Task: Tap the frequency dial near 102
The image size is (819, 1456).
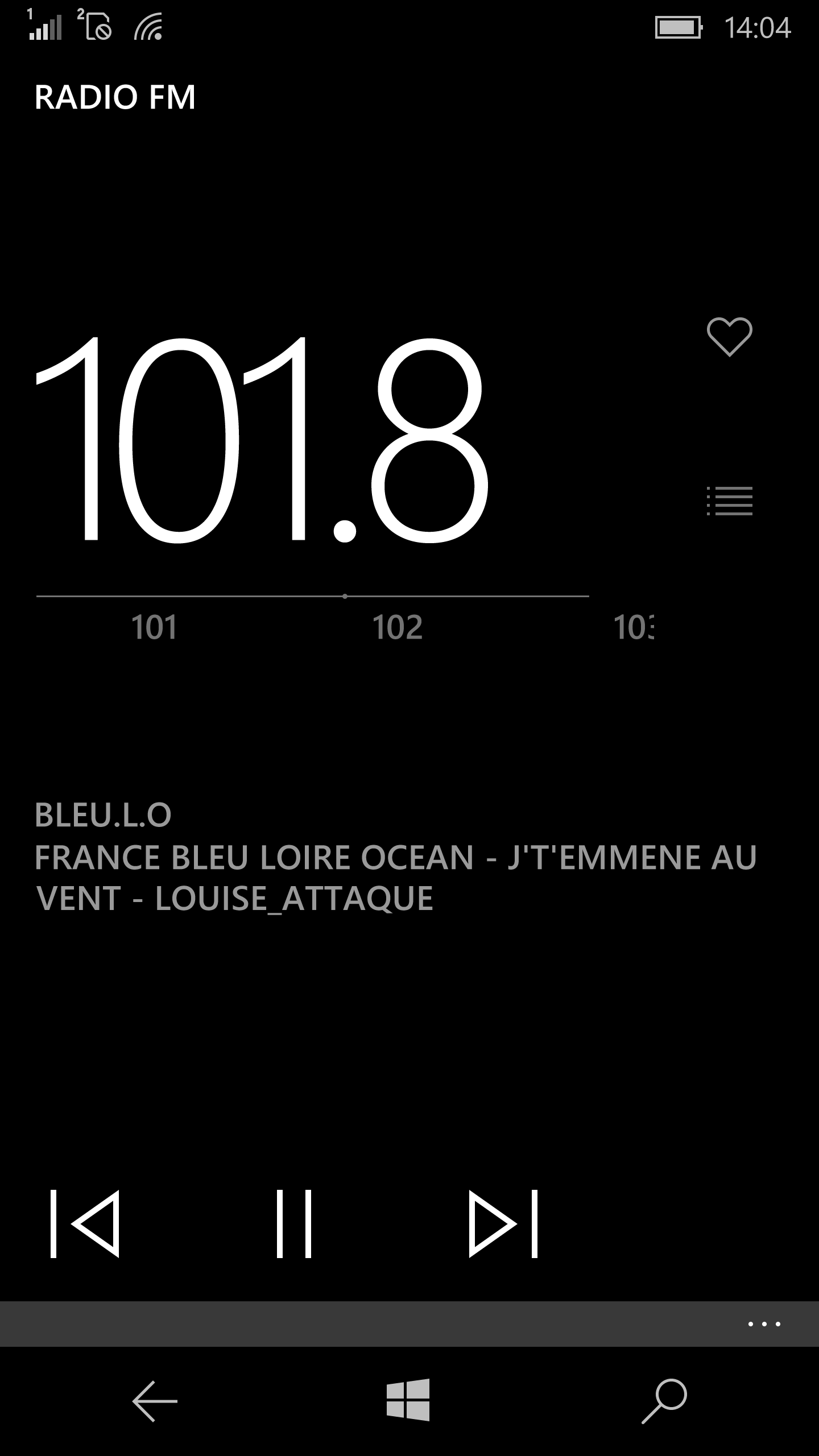Action: [398, 628]
